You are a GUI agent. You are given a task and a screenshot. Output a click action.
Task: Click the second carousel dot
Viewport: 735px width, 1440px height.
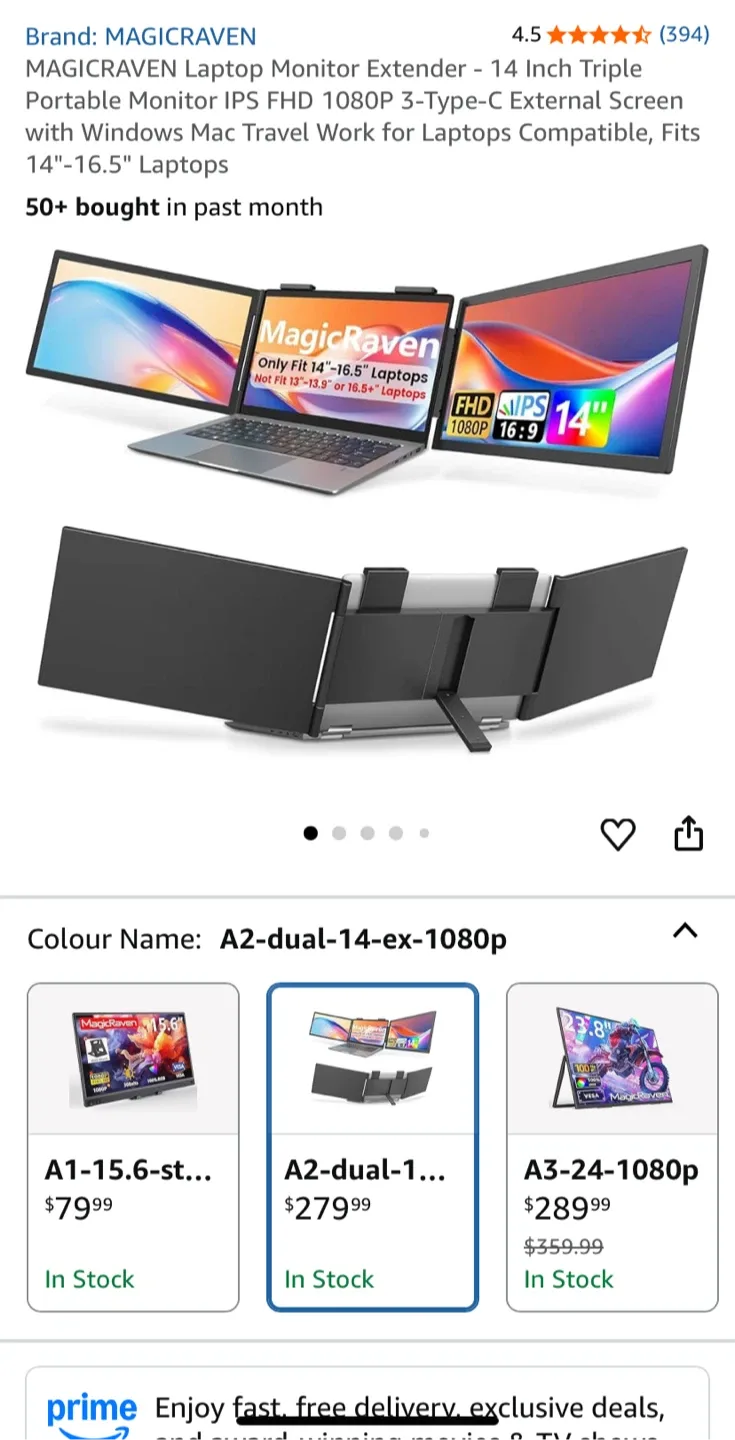[339, 833]
